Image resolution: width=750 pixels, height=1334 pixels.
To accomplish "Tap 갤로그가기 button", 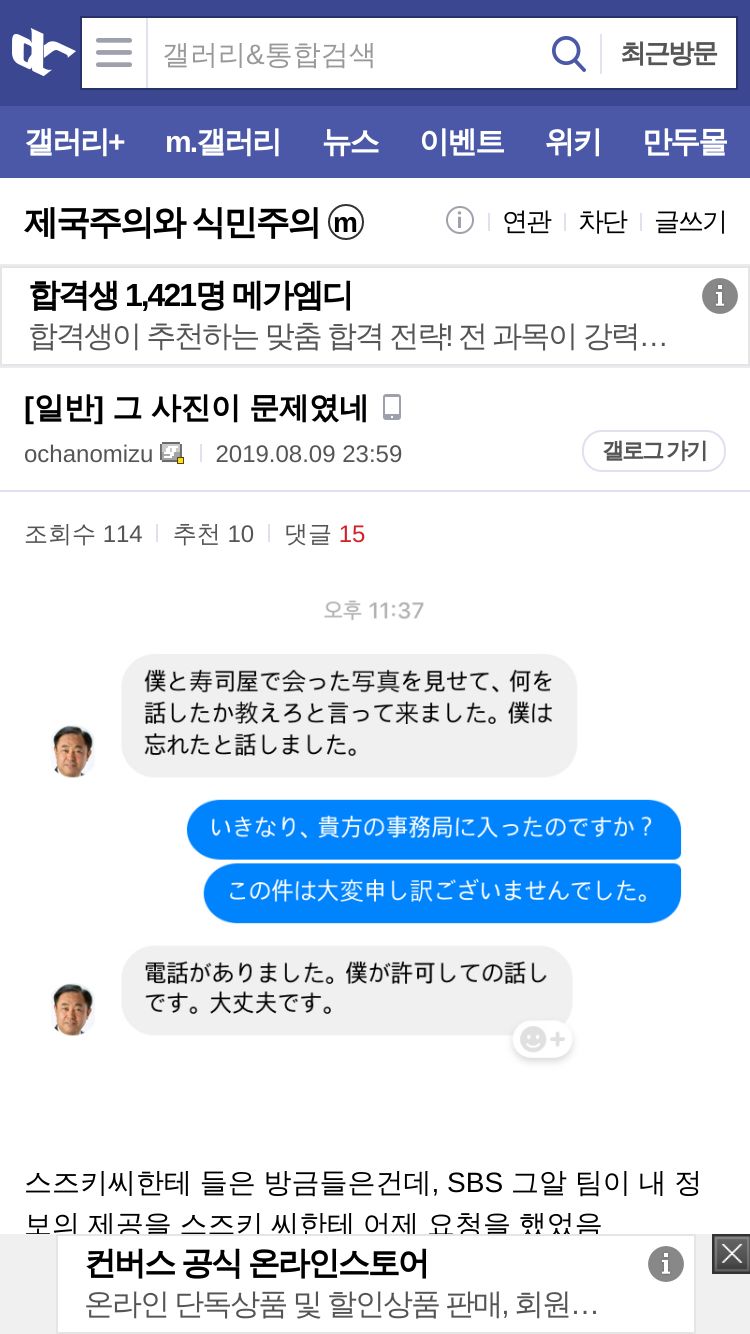I will [654, 451].
